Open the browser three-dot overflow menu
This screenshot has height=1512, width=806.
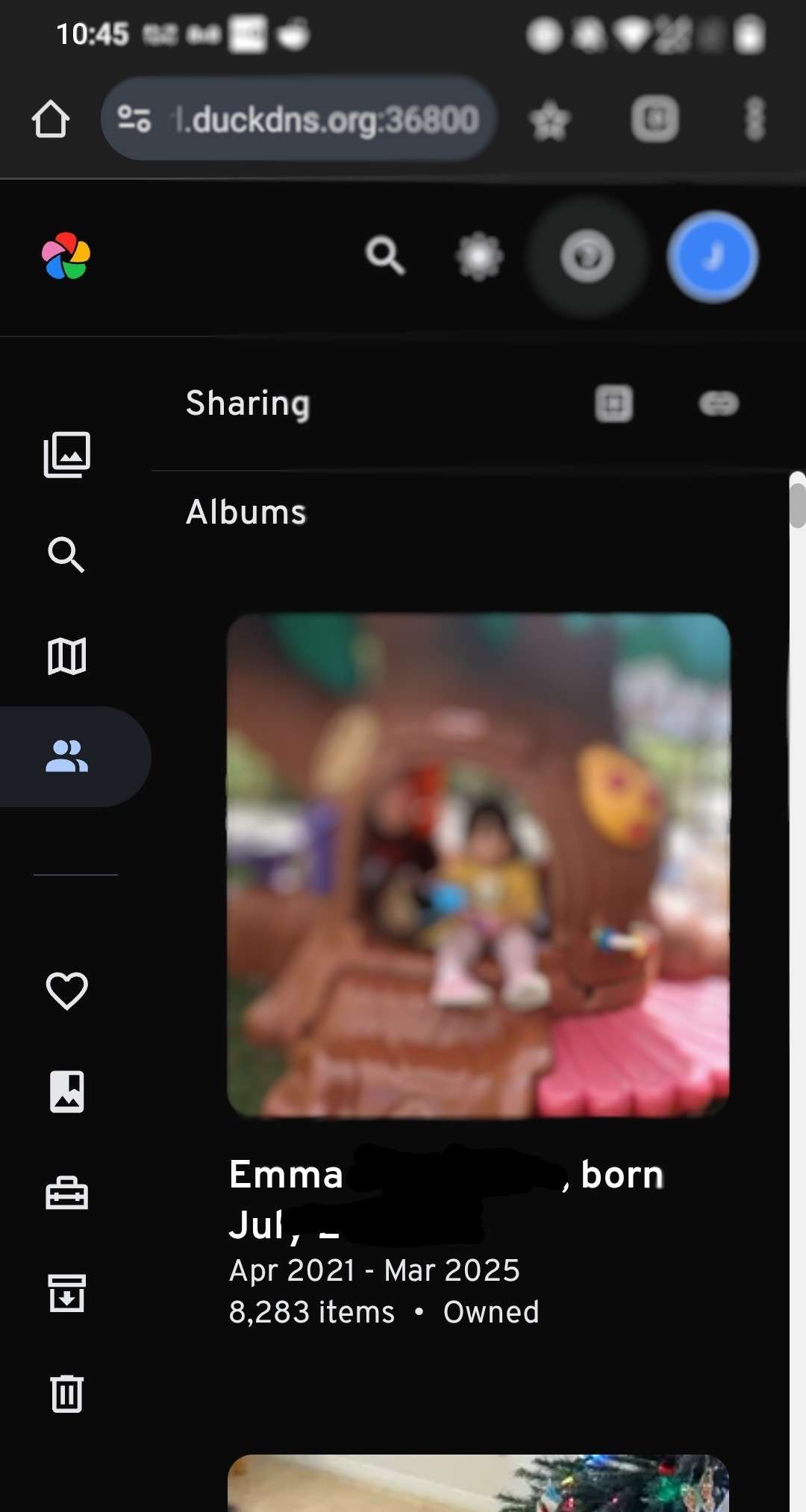(x=755, y=119)
